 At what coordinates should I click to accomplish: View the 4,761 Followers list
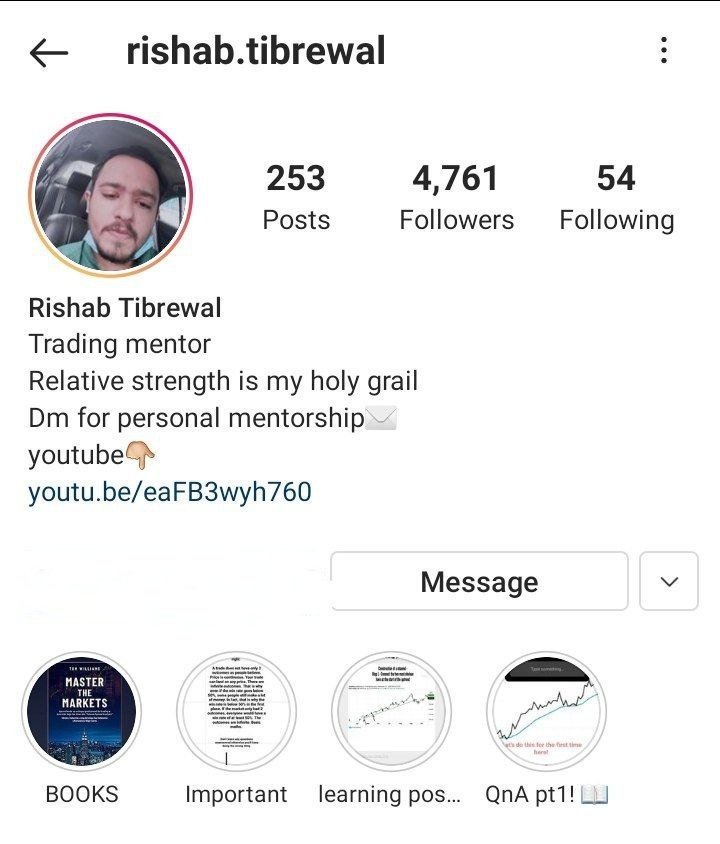coord(456,197)
